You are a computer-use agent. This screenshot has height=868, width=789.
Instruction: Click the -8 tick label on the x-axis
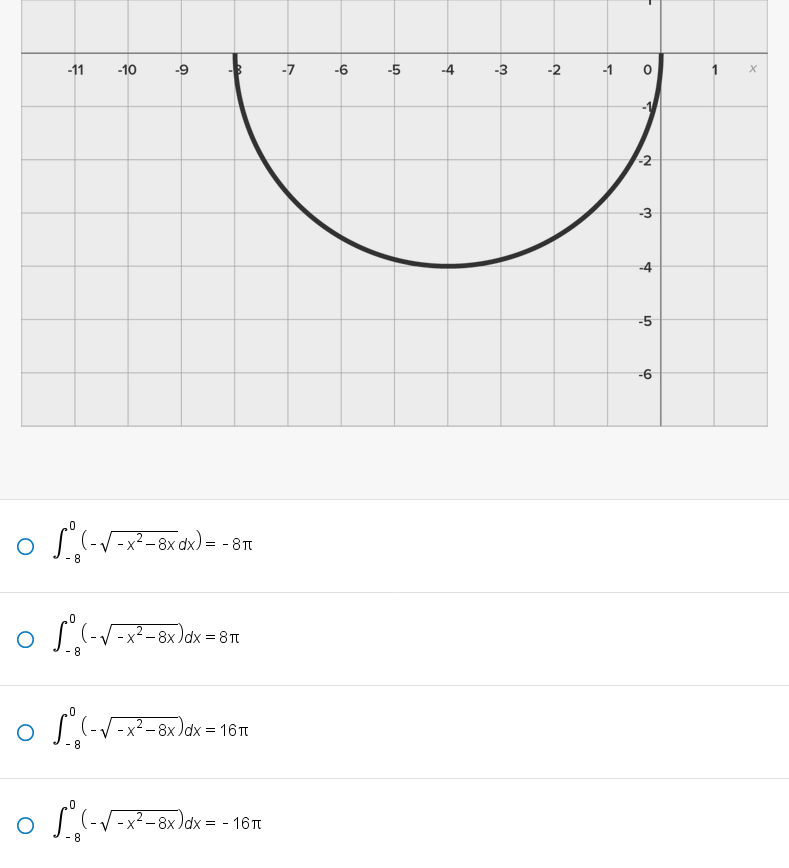[x=235, y=69]
